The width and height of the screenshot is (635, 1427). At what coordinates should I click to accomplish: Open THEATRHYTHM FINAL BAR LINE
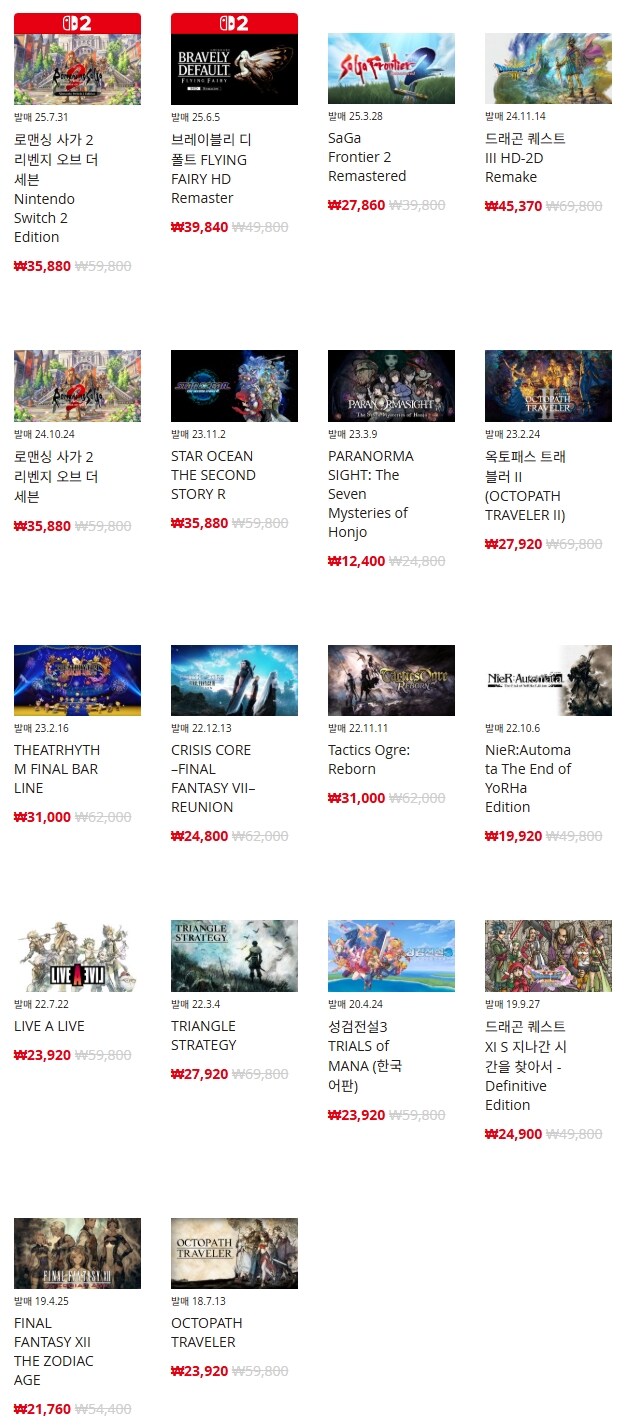point(77,680)
